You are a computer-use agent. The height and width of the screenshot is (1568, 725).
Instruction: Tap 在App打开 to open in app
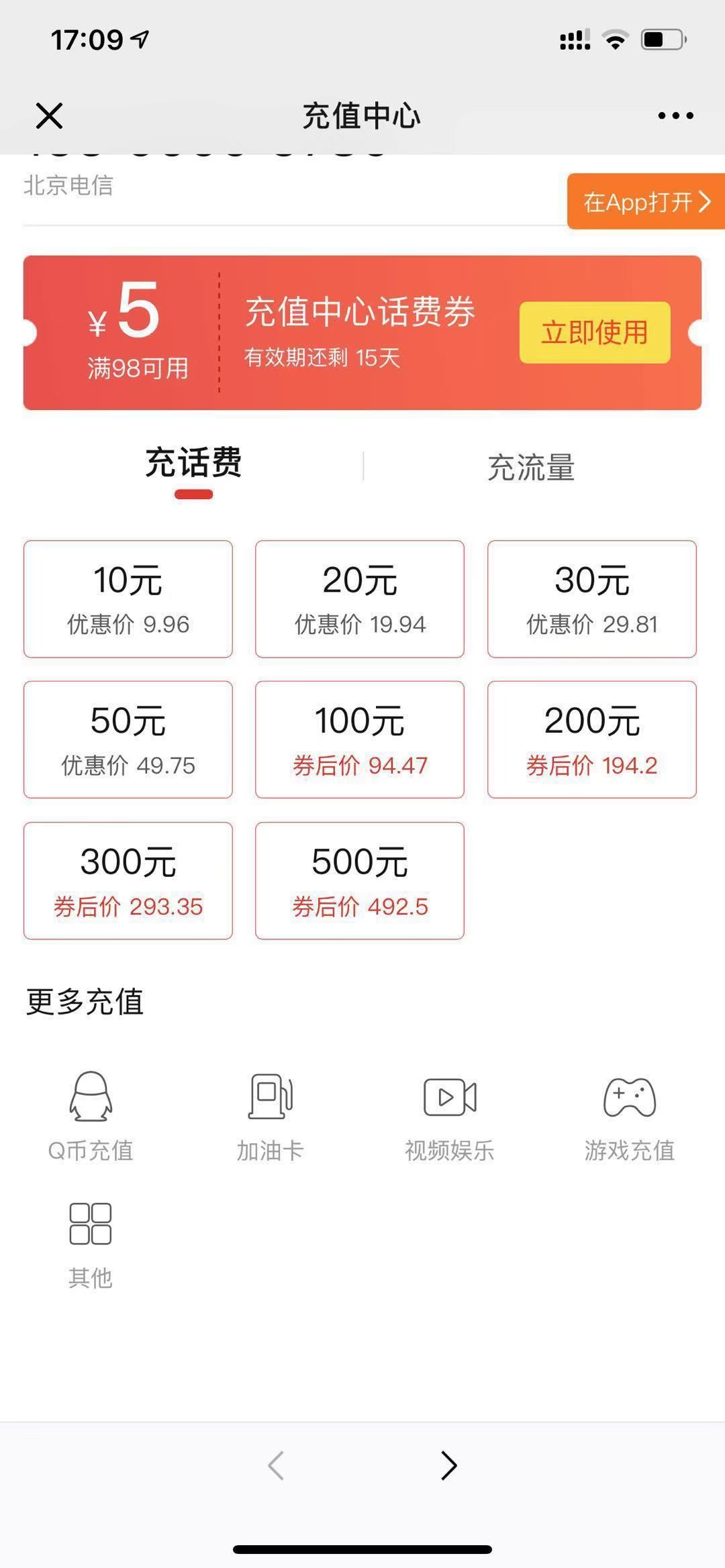point(645,201)
